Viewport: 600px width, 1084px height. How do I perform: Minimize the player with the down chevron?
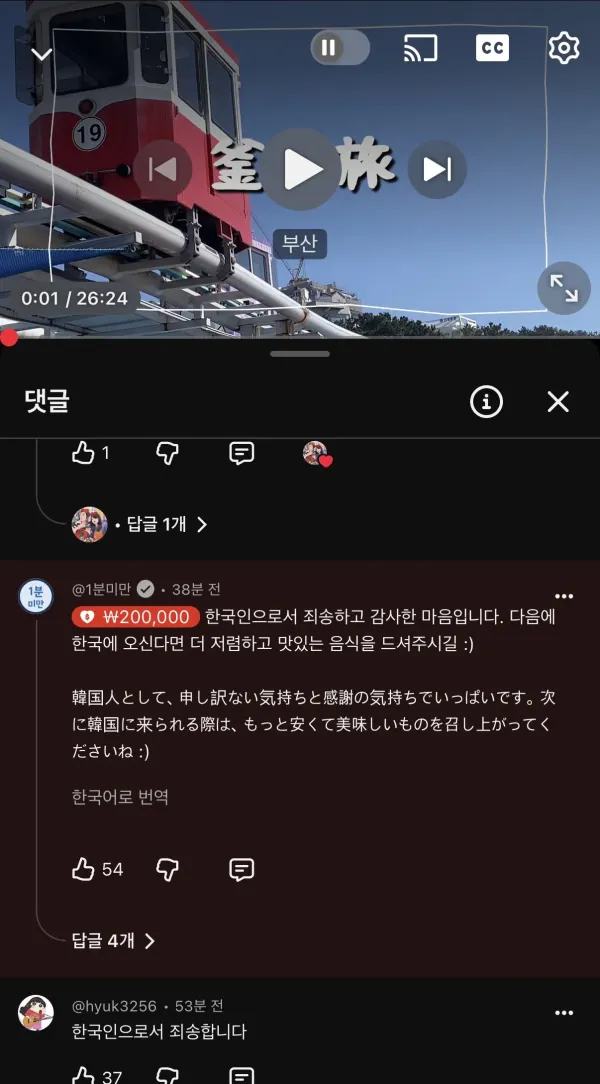41,54
